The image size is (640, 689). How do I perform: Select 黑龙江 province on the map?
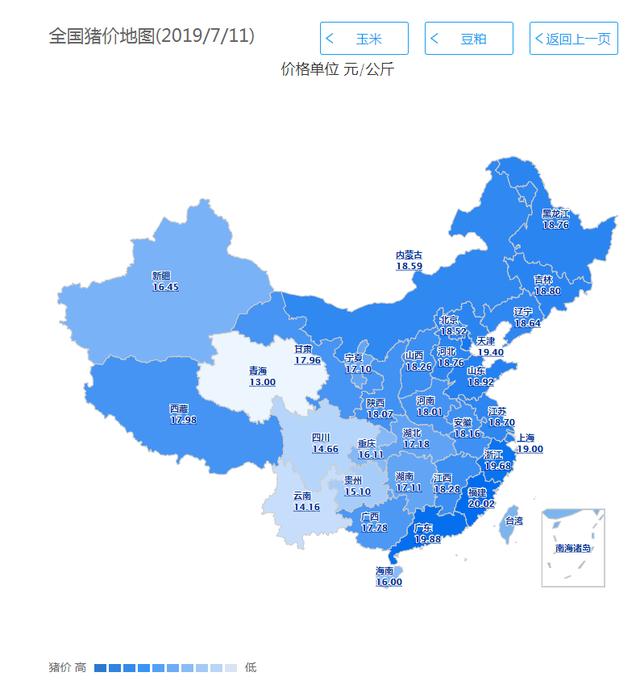(x=556, y=219)
